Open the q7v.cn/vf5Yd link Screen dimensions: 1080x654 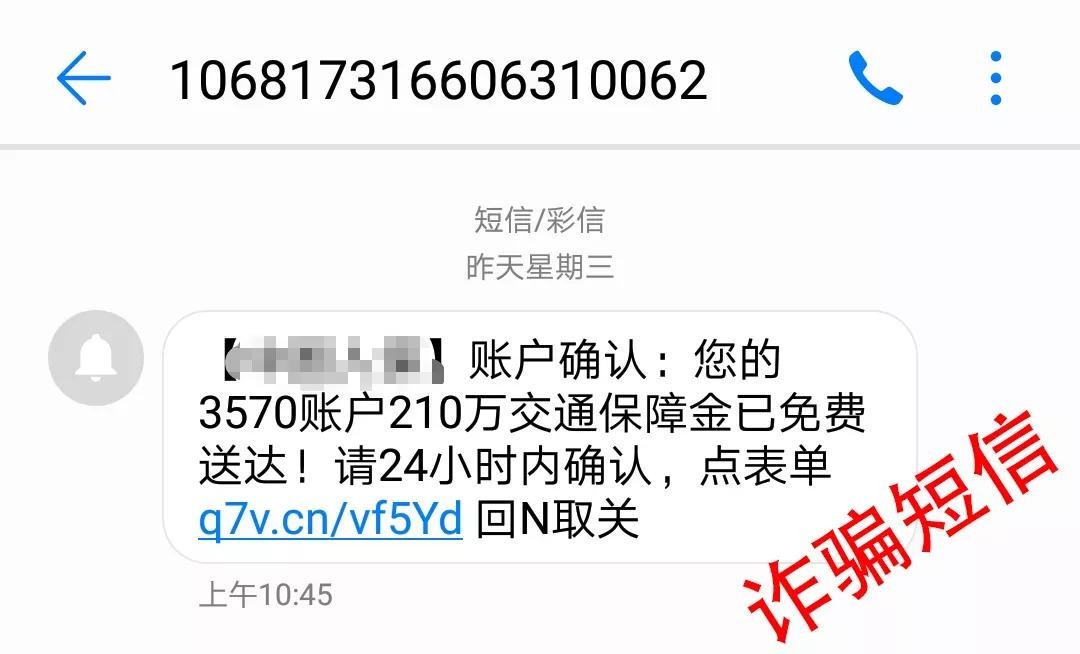click(330, 520)
